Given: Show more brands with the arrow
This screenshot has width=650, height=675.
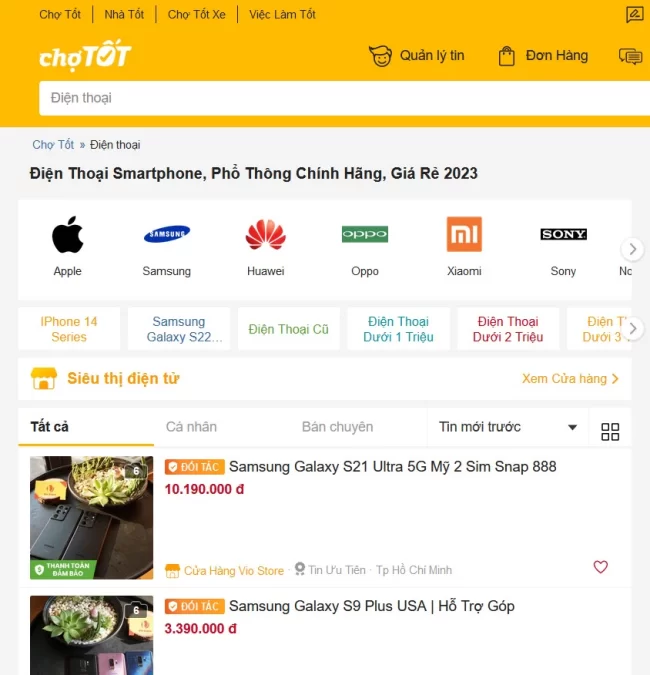Looking at the screenshot, I should pos(632,249).
